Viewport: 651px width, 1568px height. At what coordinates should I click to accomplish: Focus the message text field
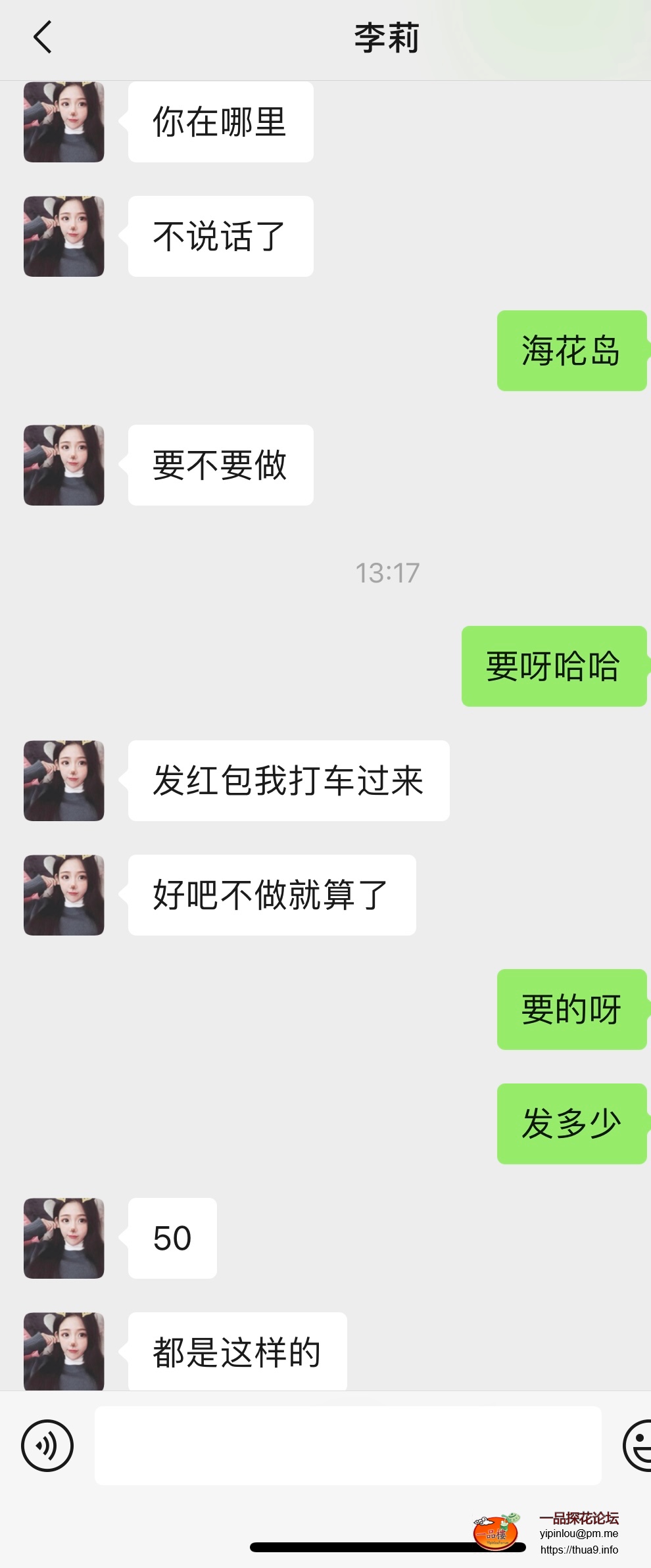pos(348,1445)
